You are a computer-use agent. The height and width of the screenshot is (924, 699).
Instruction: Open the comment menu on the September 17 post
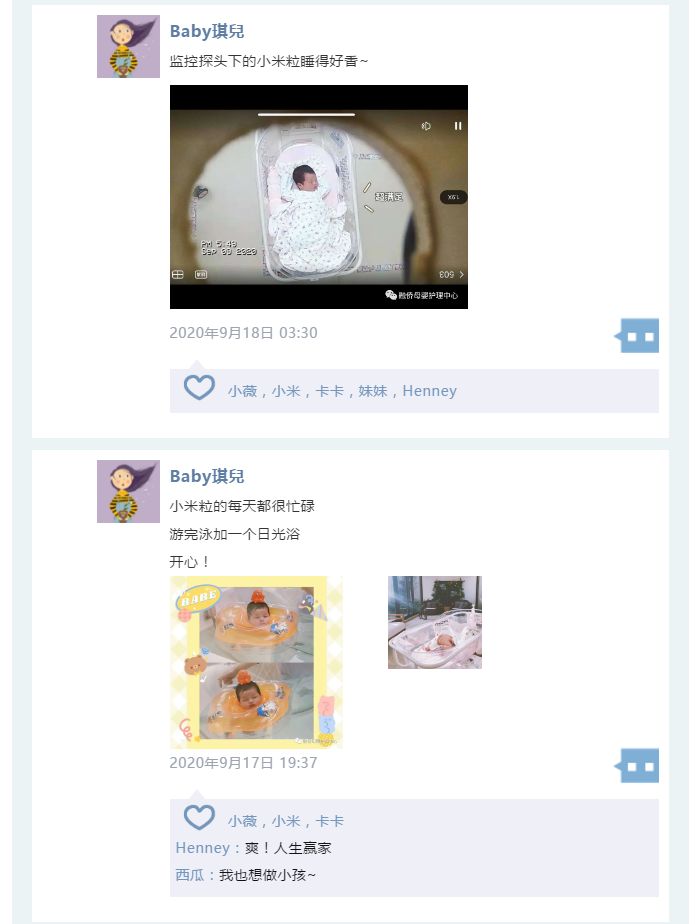coord(639,766)
